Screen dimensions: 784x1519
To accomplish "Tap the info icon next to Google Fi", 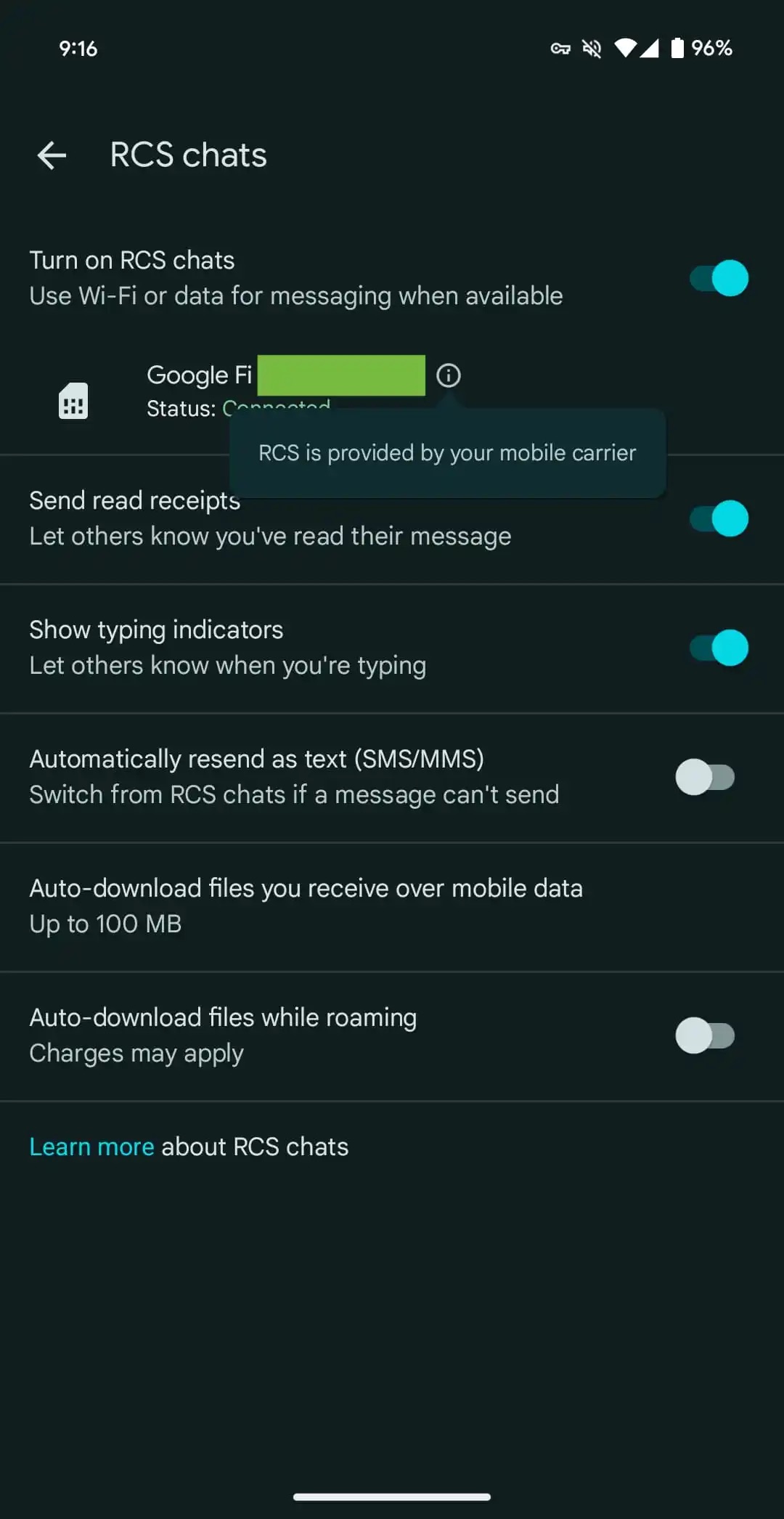I will (449, 375).
